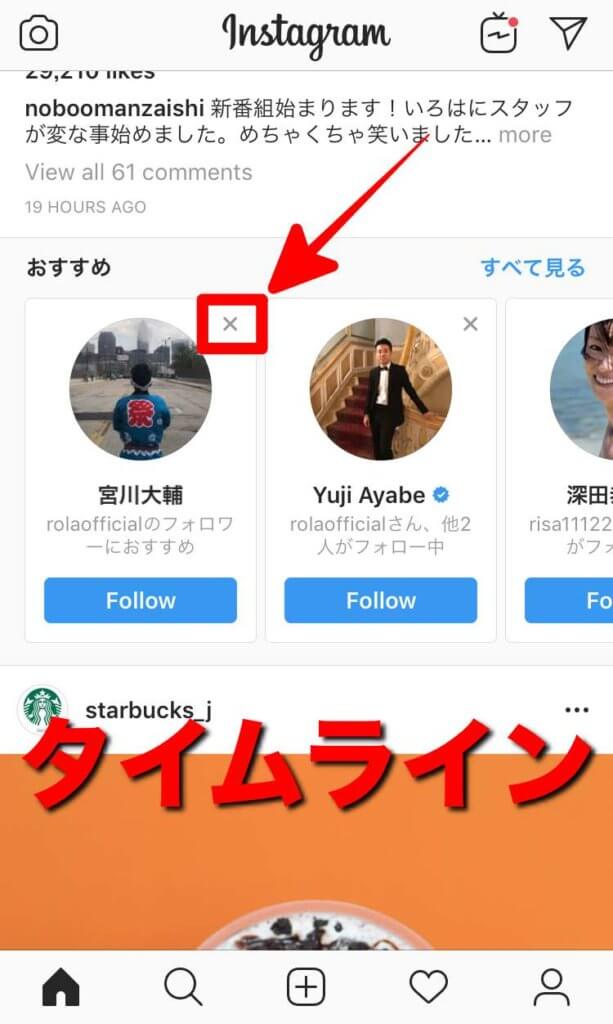The width and height of the screenshot is (613, 1024).
Task: Create a new post
Action: tap(306, 987)
